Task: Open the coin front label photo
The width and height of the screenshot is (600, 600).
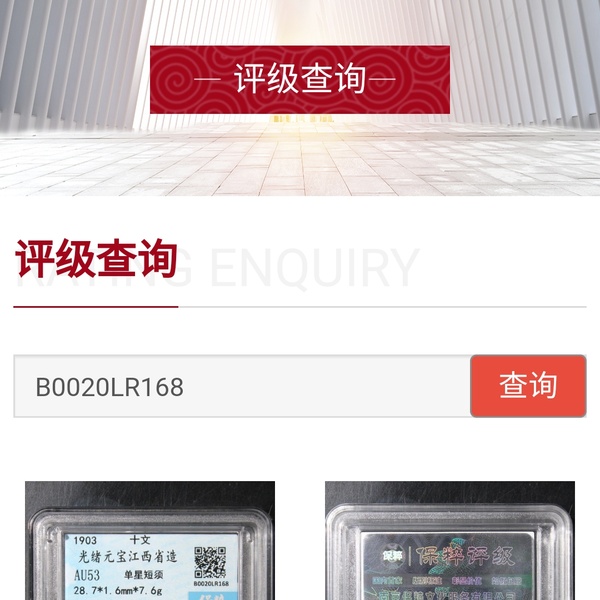Action: click(x=150, y=542)
